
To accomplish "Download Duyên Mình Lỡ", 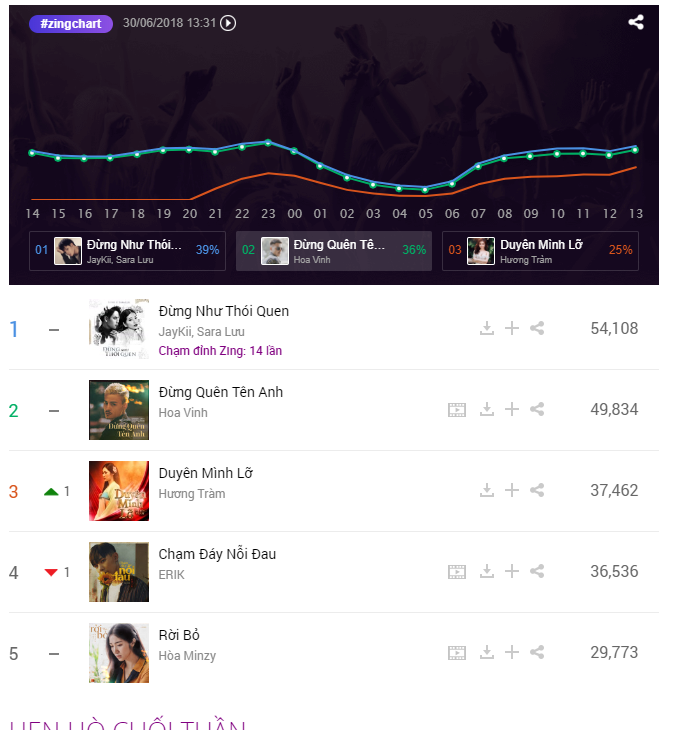I will [x=487, y=490].
